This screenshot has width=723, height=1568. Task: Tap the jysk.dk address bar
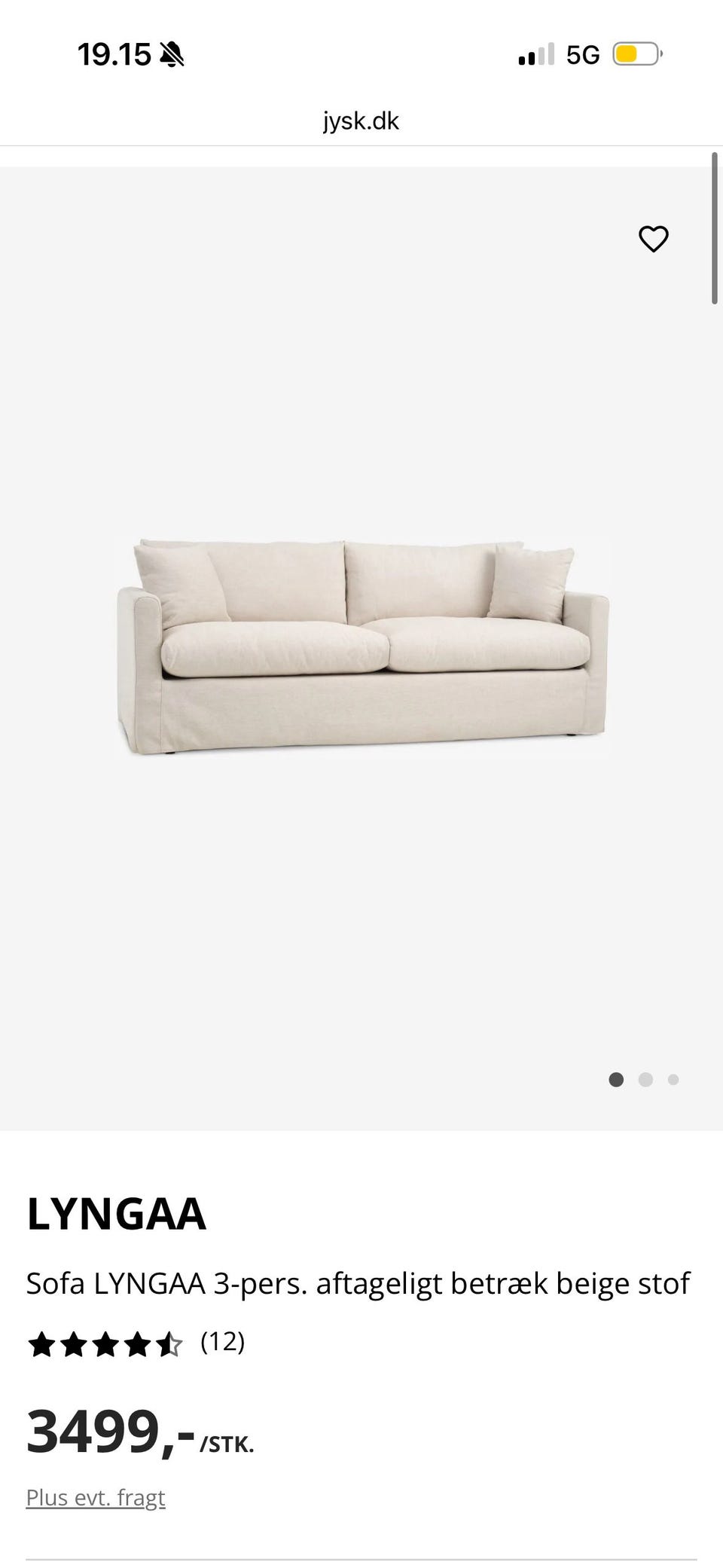tap(361, 121)
